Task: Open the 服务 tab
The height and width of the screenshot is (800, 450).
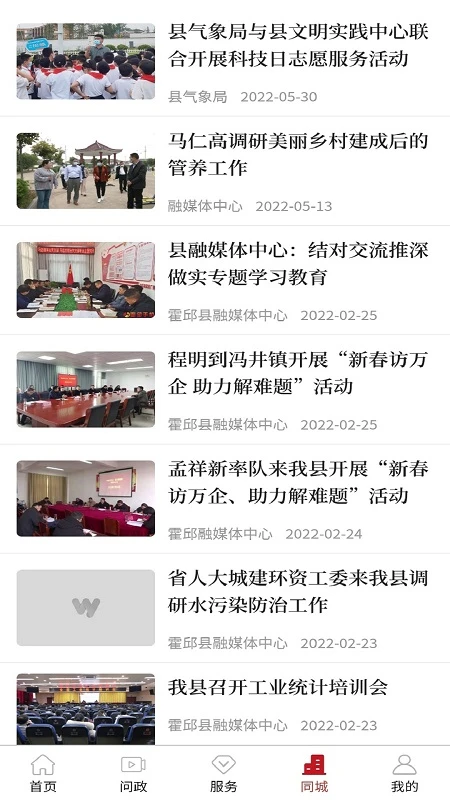Action: (223, 773)
